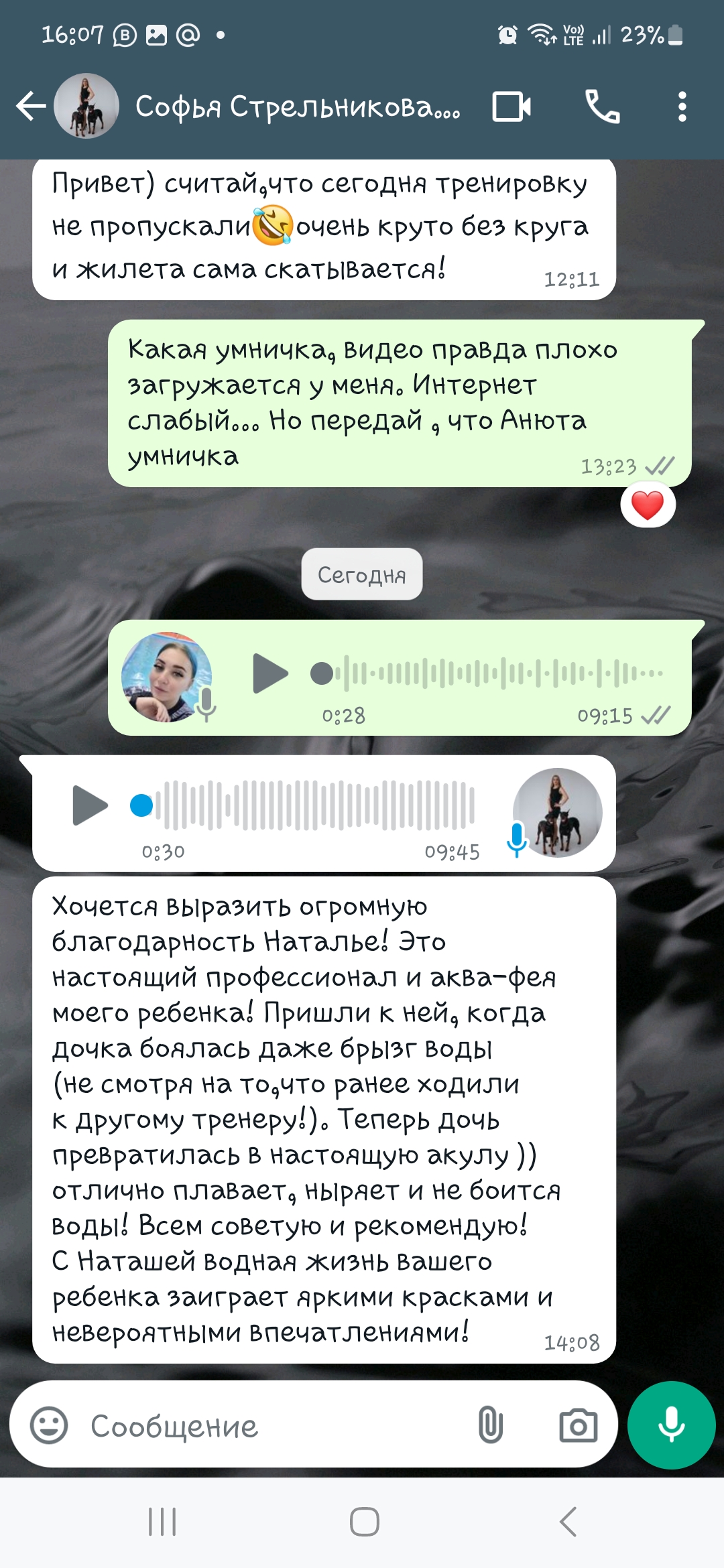Go to the home screen
The width and height of the screenshot is (724, 1568).
(364, 1521)
